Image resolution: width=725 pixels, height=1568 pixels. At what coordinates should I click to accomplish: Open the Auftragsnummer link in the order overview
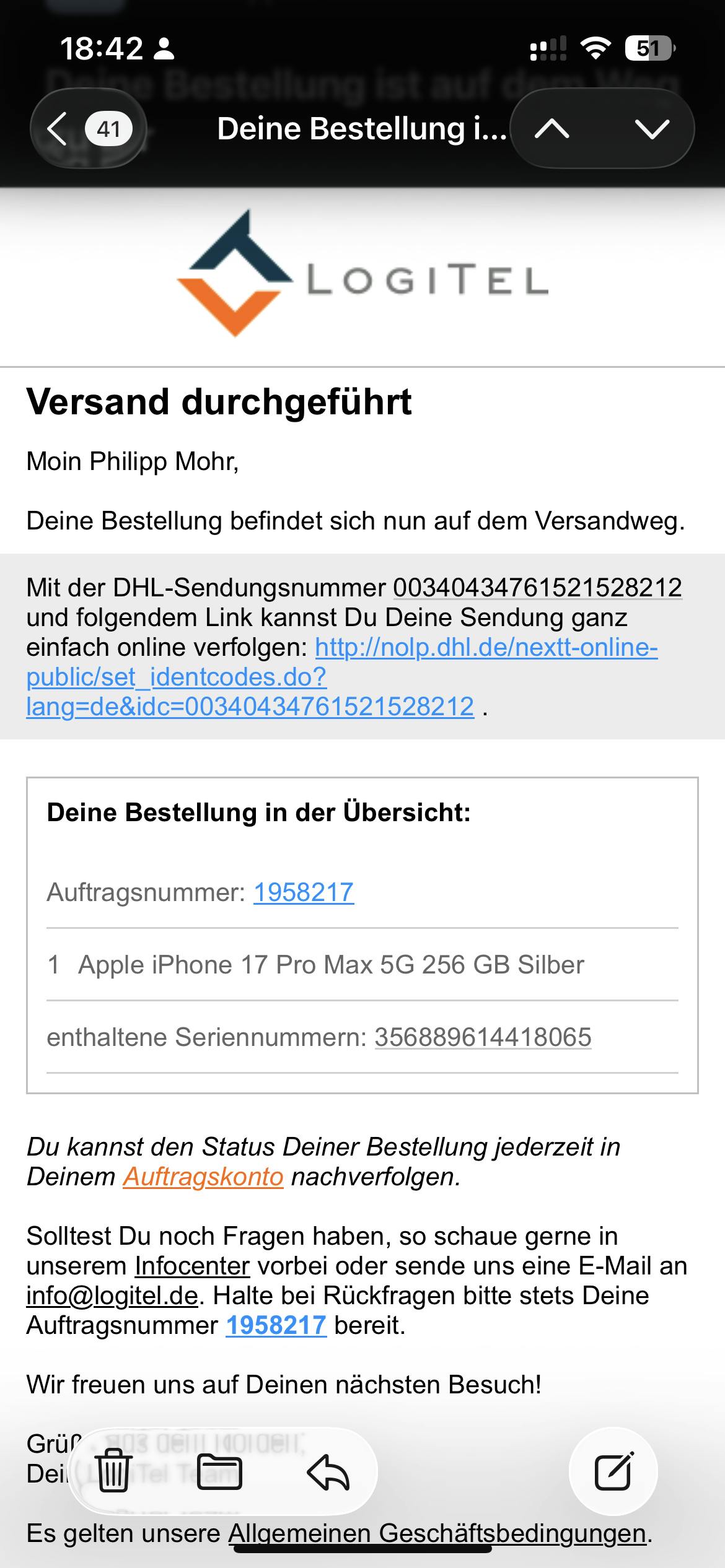click(304, 892)
